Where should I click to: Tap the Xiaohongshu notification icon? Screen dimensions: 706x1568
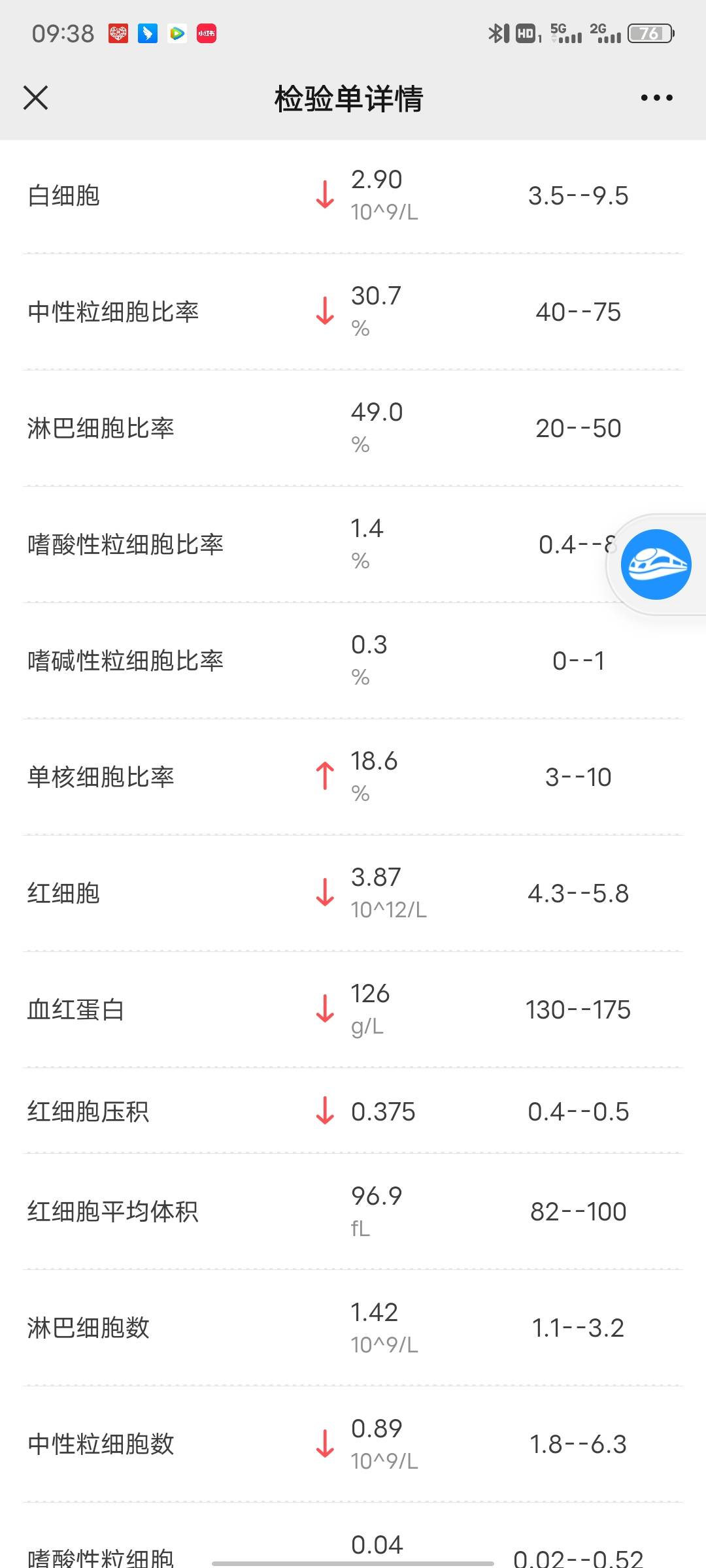point(206,35)
